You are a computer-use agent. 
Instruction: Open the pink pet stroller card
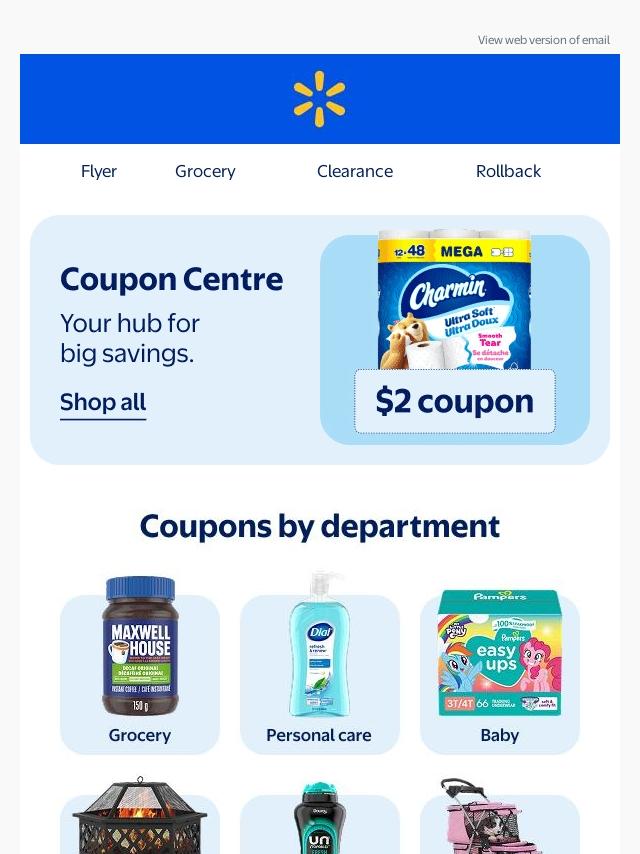[x=499, y=815]
